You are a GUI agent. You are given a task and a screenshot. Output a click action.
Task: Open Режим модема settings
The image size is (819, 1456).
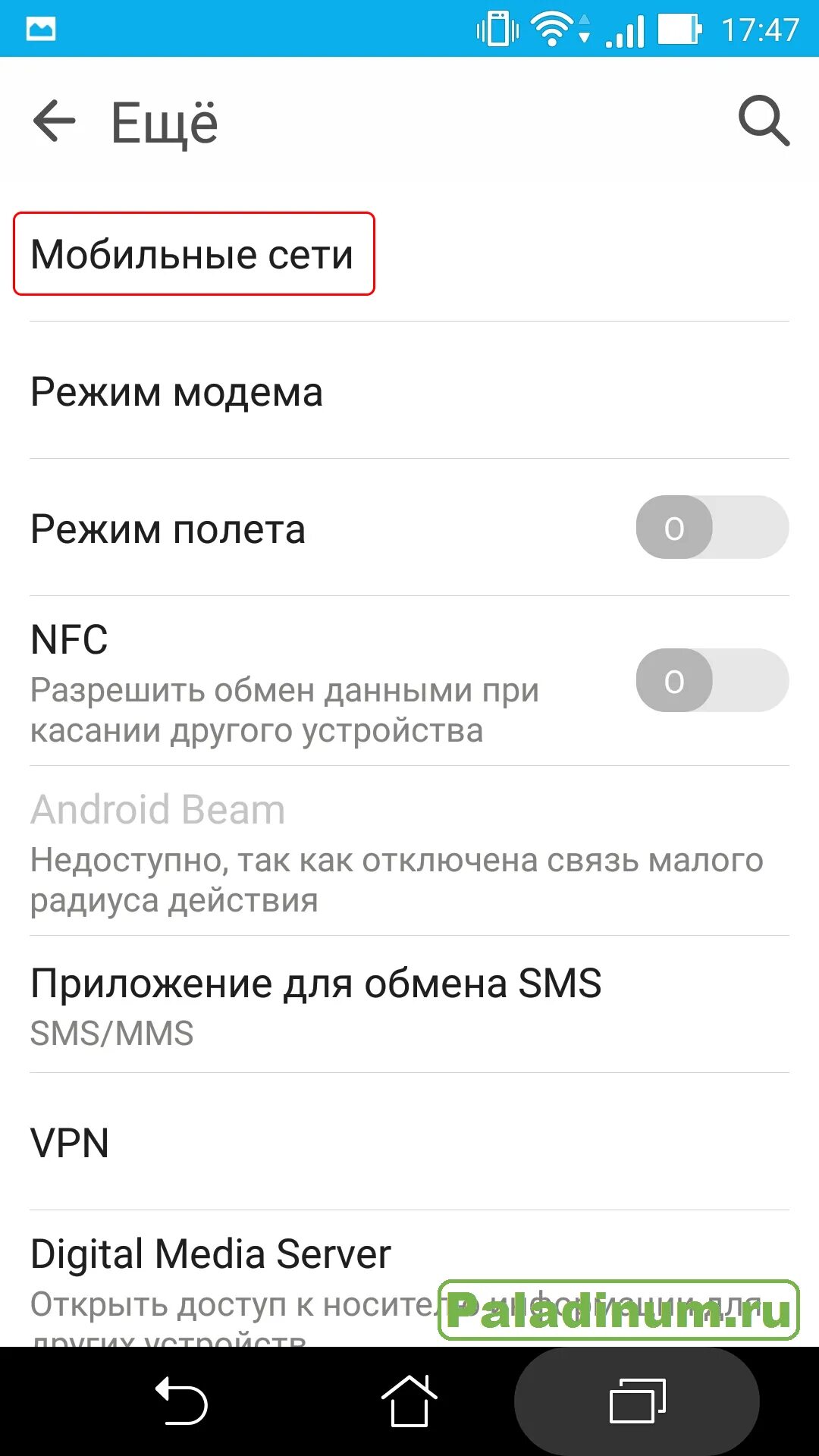[177, 392]
